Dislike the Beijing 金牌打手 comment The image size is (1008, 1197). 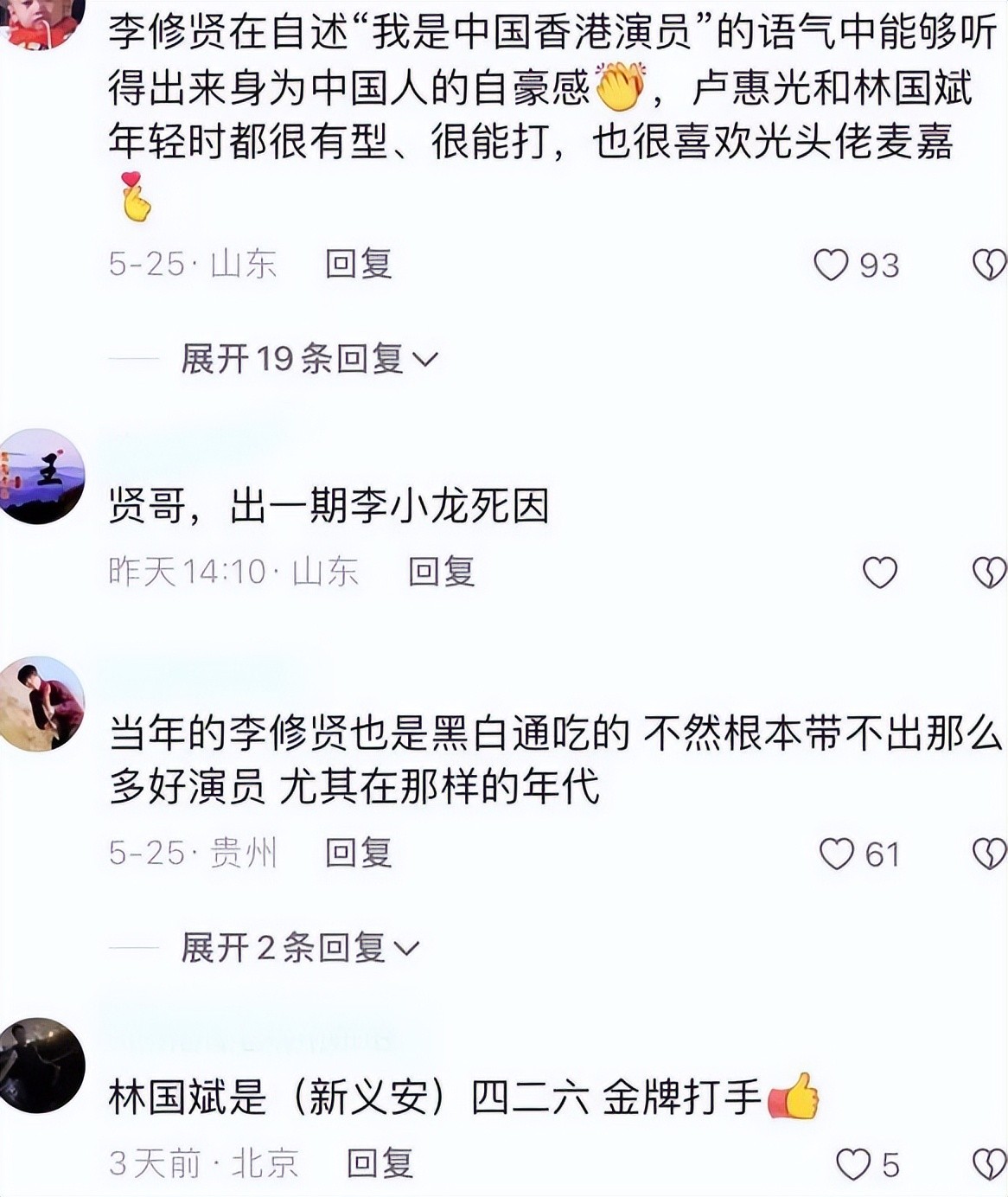coord(989,1164)
